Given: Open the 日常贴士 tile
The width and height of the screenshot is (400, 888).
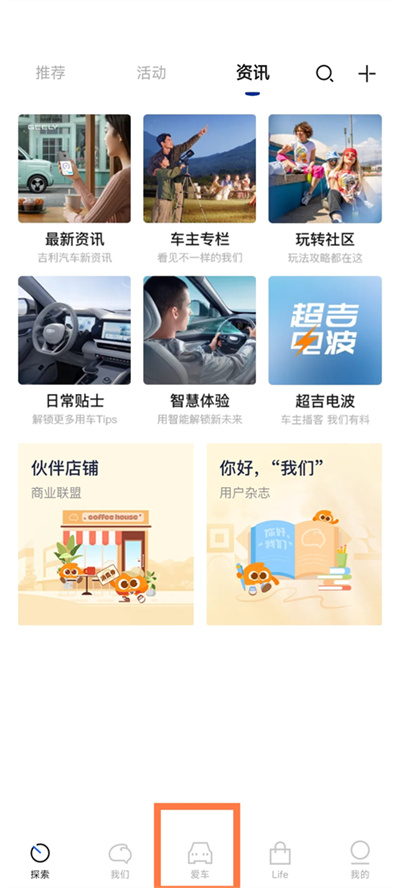Looking at the screenshot, I should click(x=74, y=351).
